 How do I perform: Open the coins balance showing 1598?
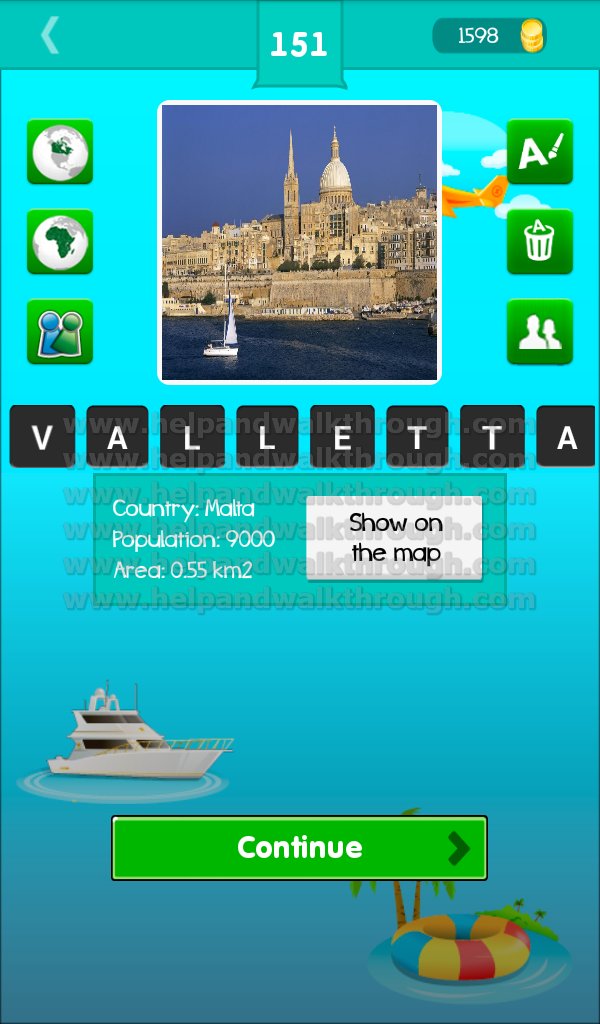tap(489, 35)
